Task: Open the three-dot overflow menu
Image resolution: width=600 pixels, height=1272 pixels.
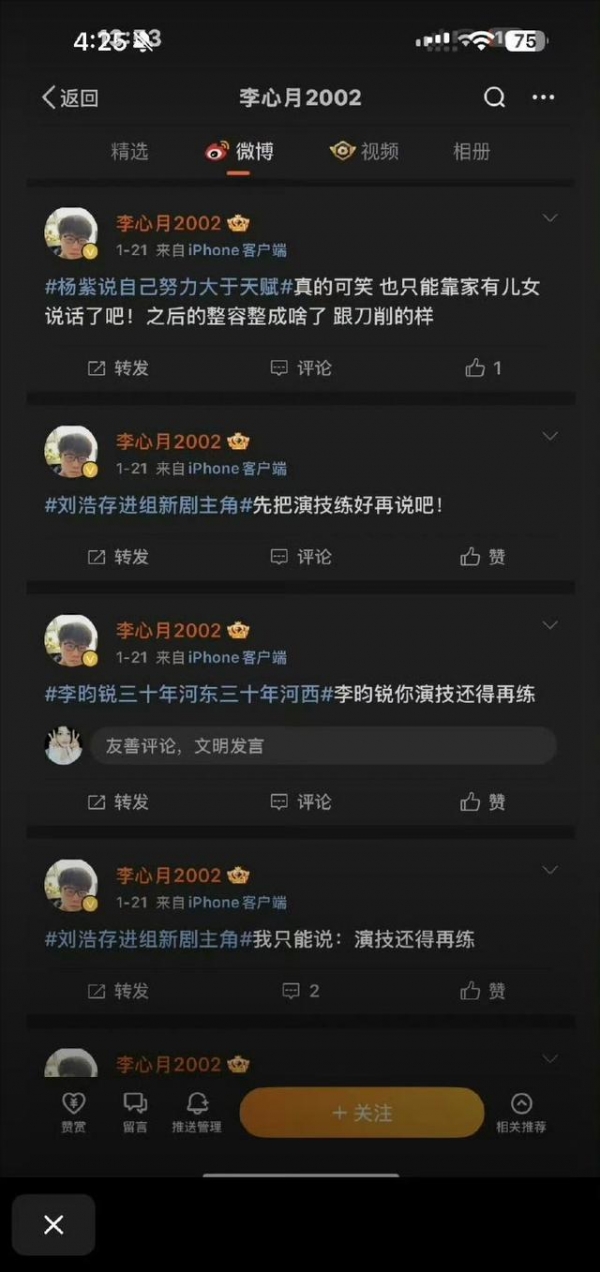Action: pos(543,97)
